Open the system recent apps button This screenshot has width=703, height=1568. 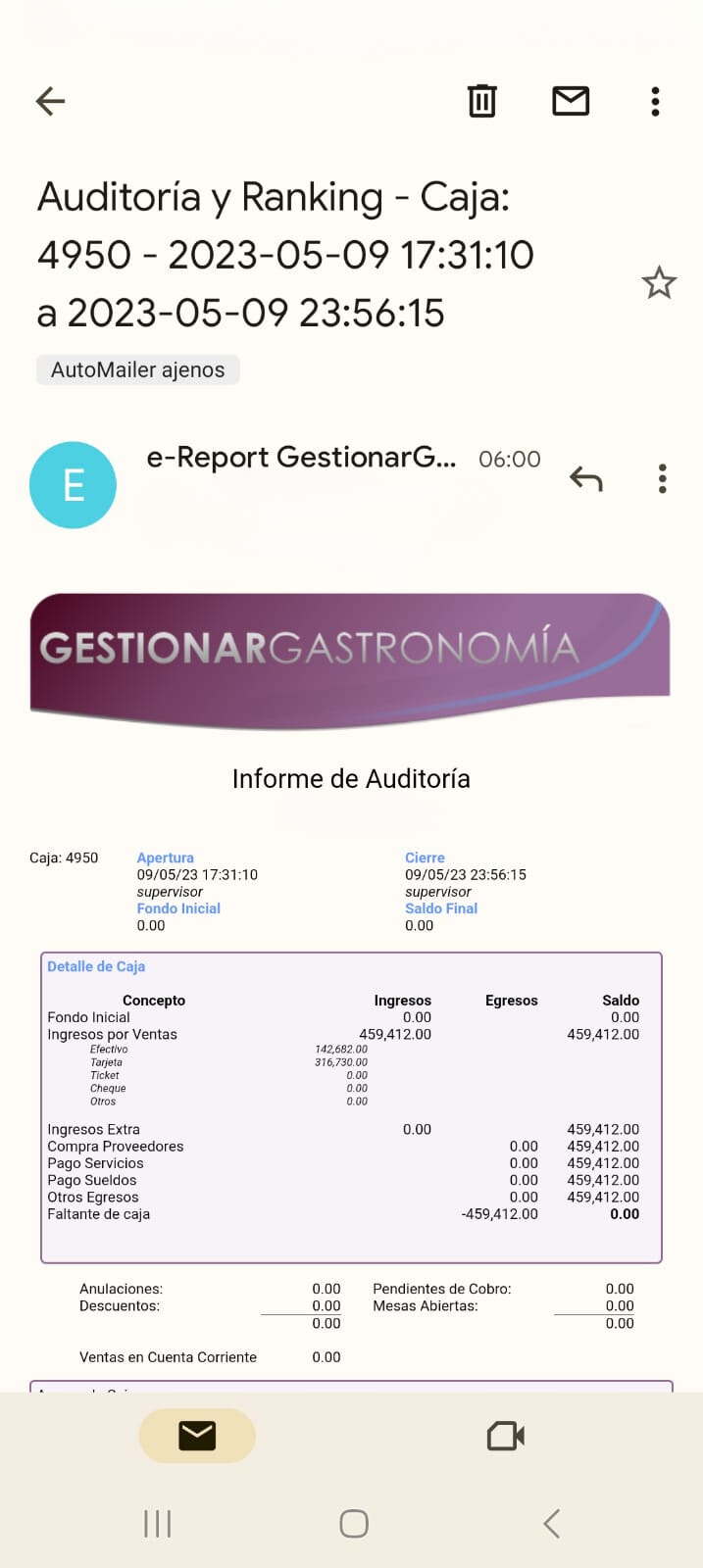point(158,1523)
